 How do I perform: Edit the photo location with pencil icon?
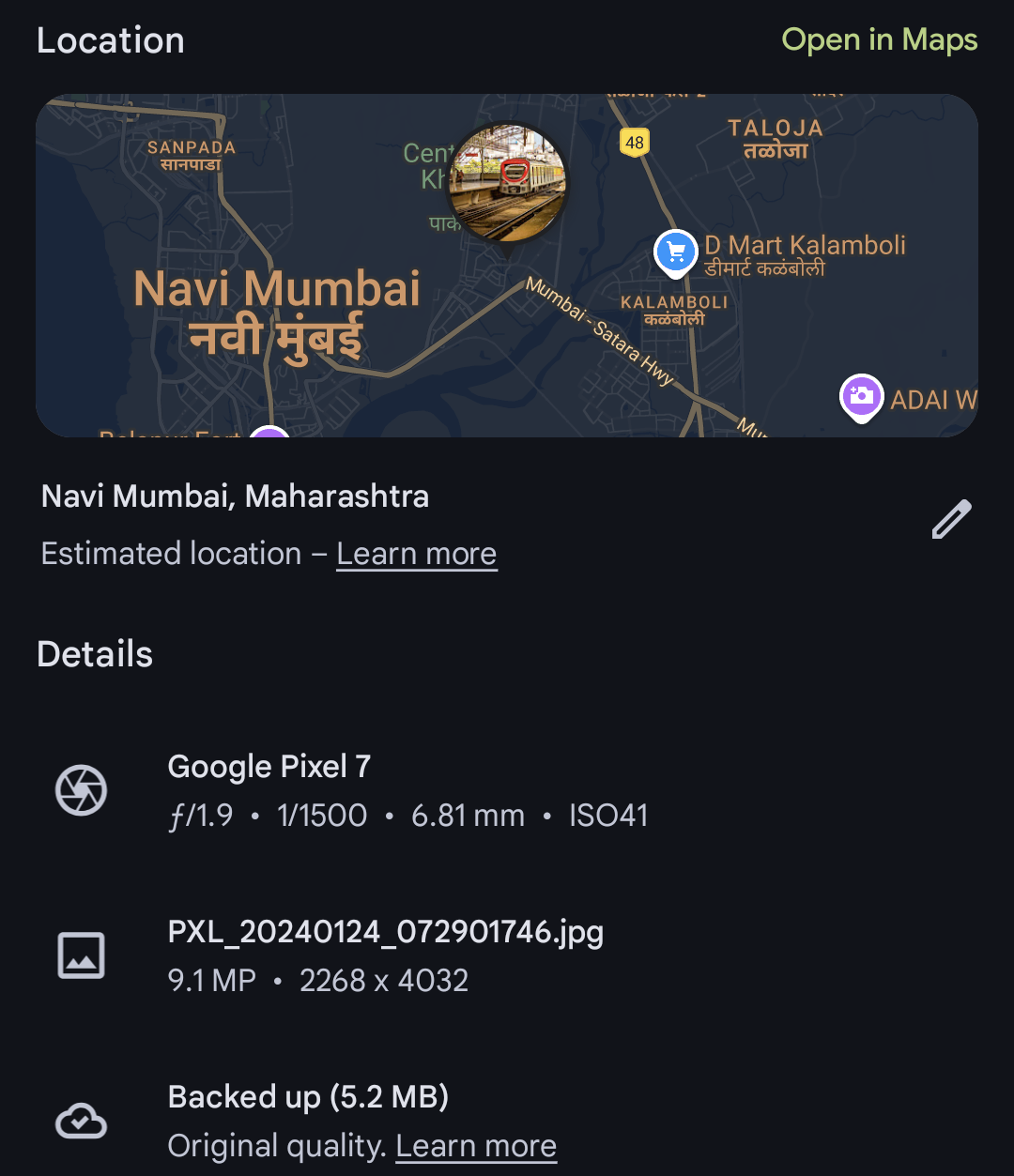[950, 520]
